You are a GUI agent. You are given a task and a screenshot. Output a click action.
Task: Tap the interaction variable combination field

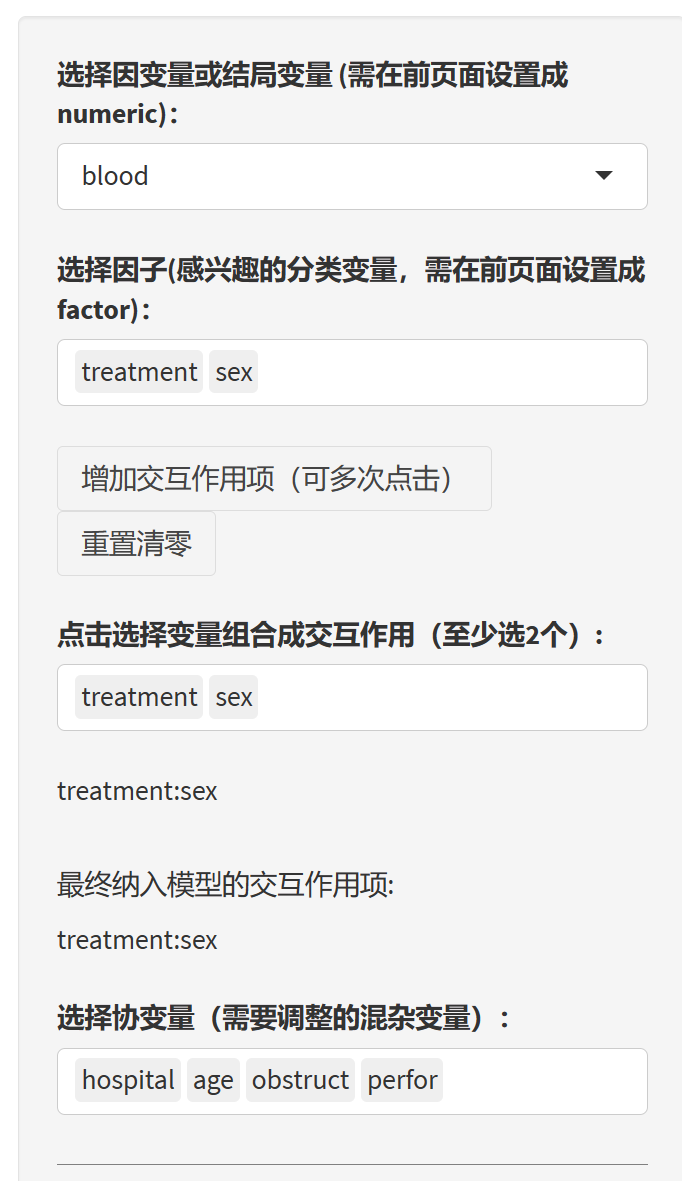click(x=450, y=697)
